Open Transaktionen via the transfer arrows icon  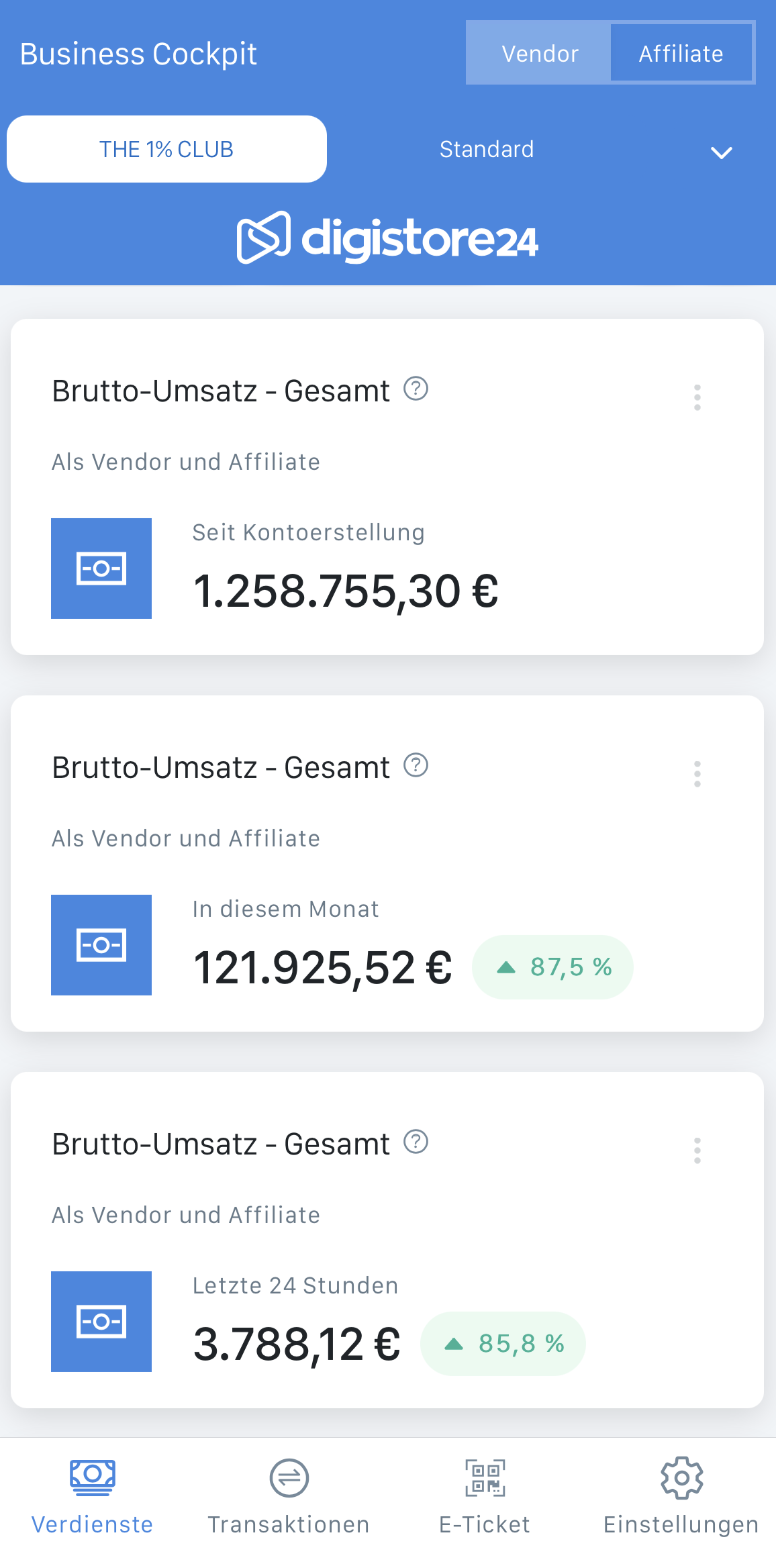point(288,1477)
